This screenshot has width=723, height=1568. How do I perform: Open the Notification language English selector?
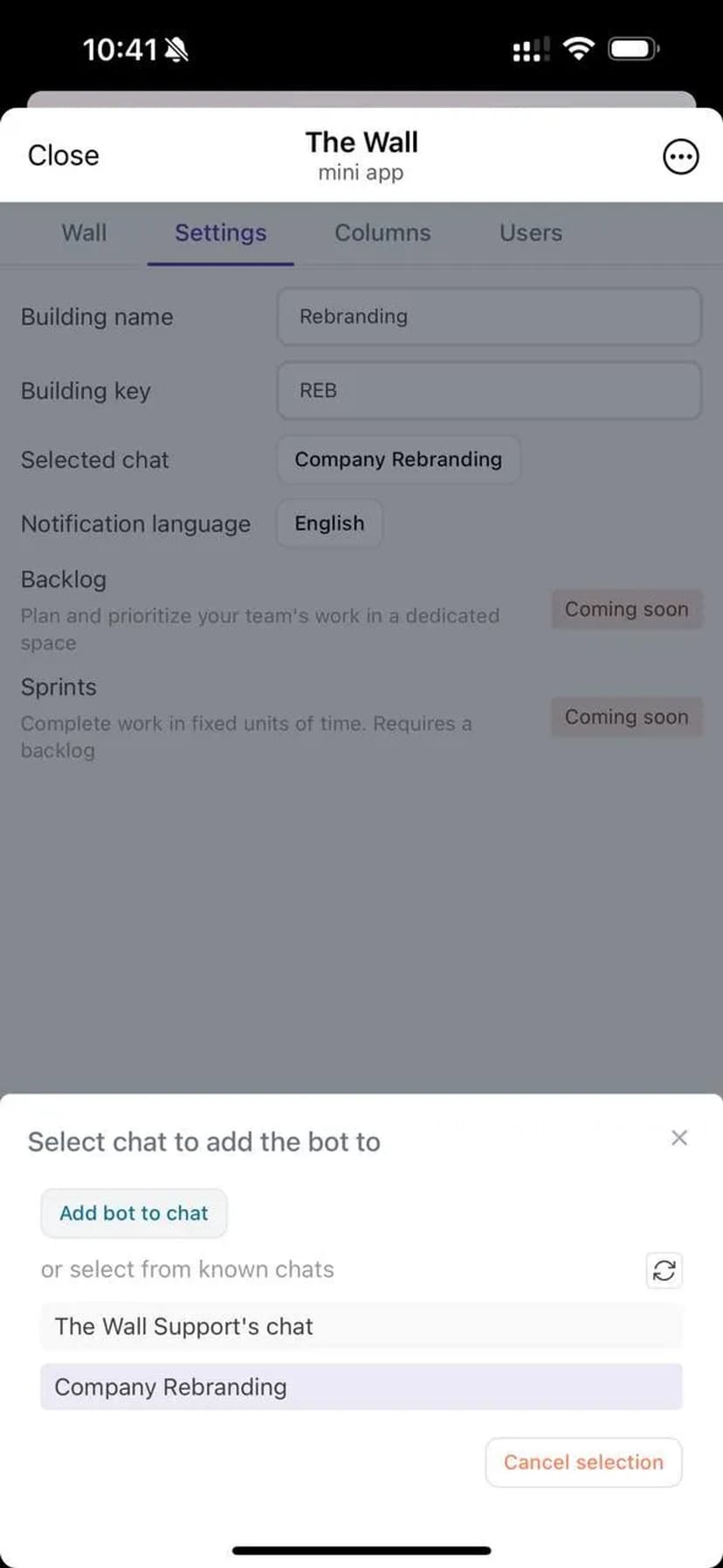(x=329, y=523)
